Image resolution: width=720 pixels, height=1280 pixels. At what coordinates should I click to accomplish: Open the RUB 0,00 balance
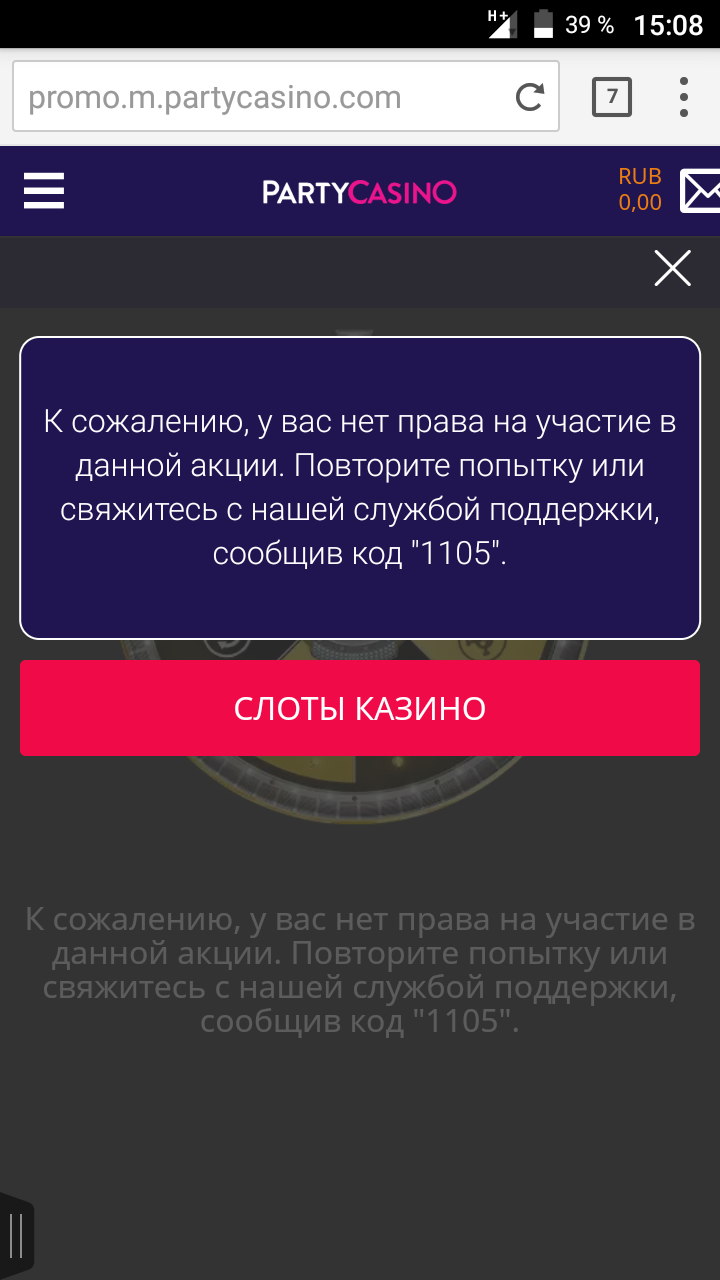pos(640,190)
